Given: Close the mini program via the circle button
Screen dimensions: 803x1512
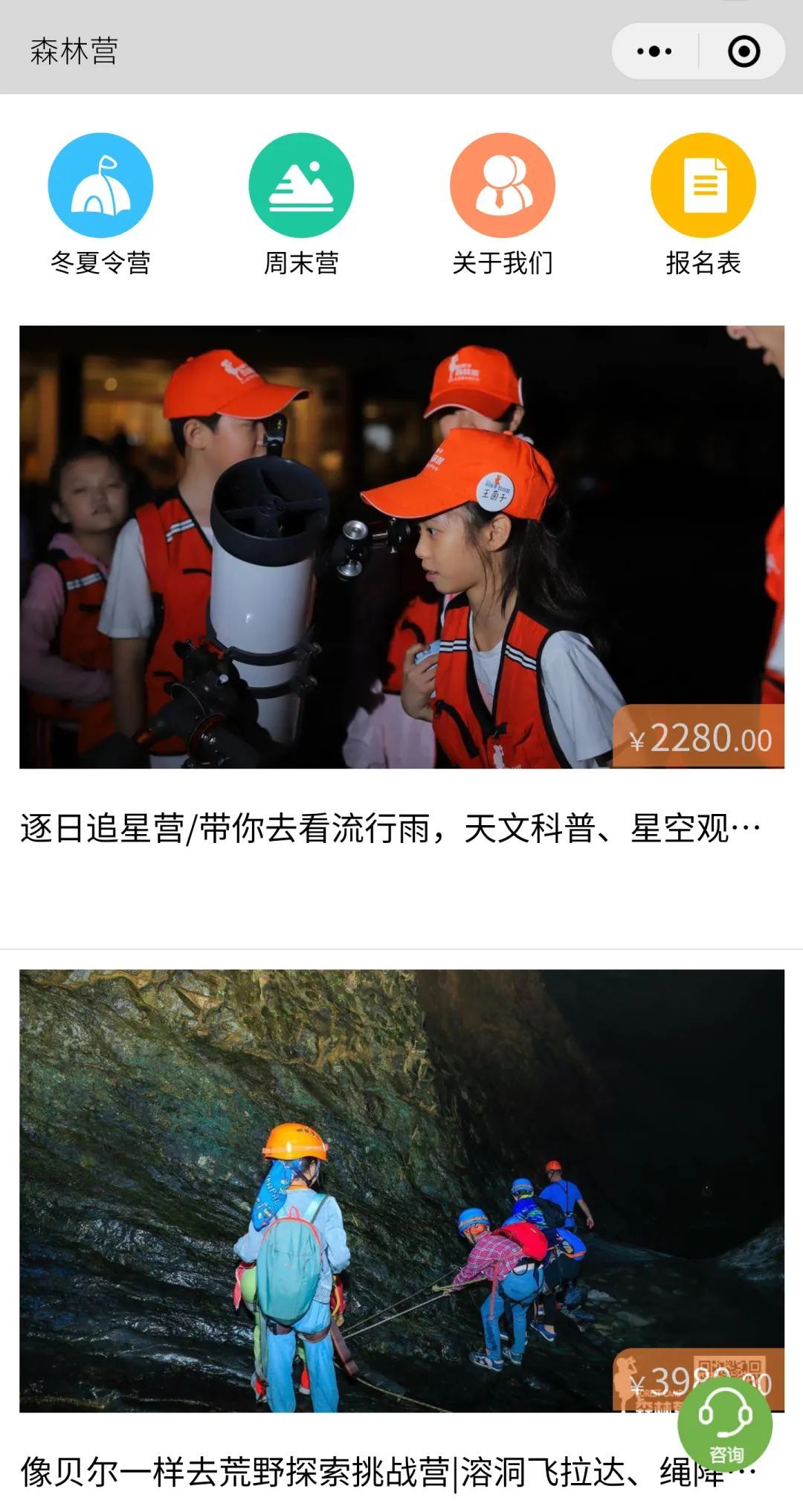Looking at the screenshot, I should pyautogui.click(x=744, y=51).
